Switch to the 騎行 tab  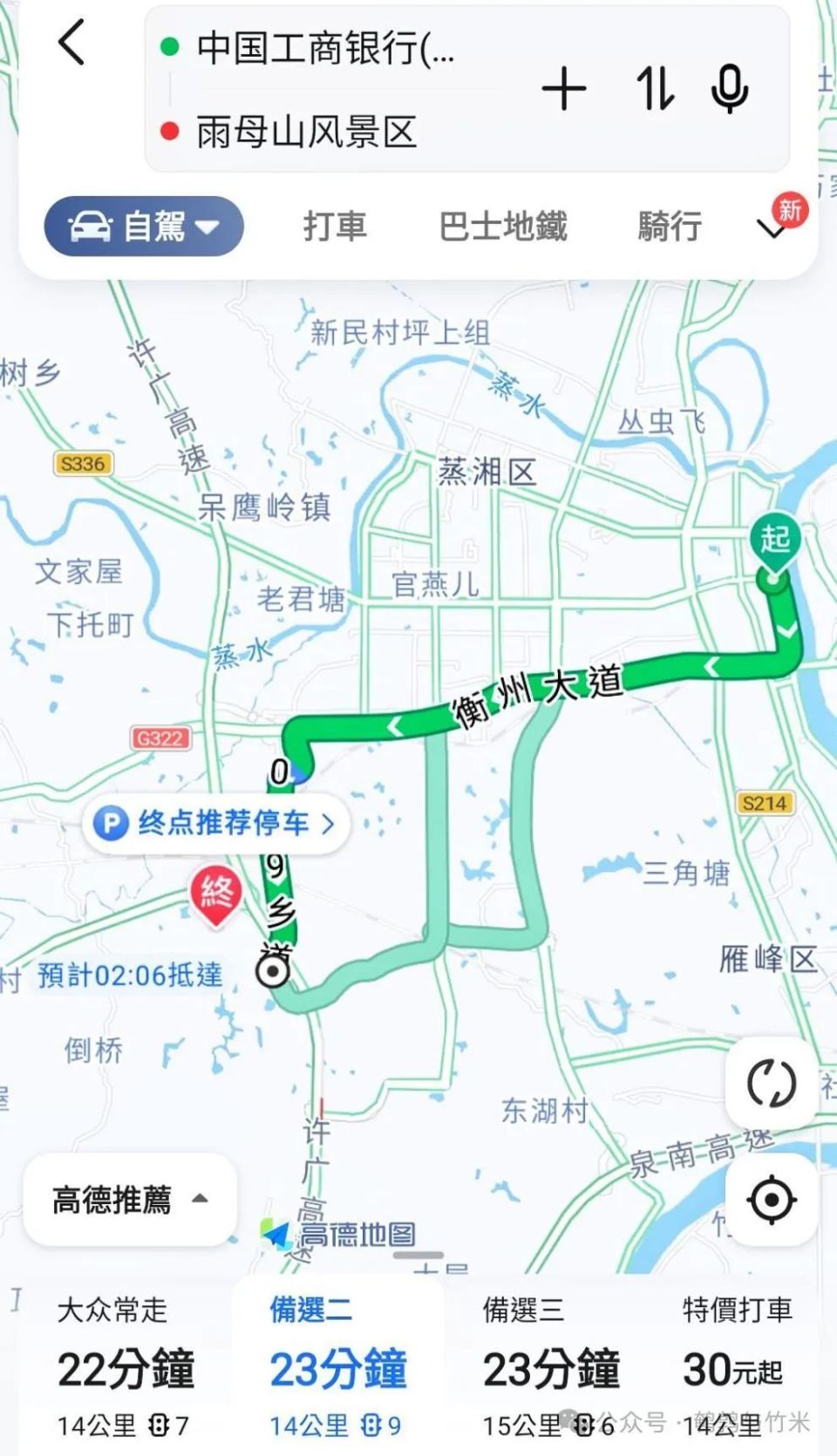pyautogui.click(x=669, y=227)
